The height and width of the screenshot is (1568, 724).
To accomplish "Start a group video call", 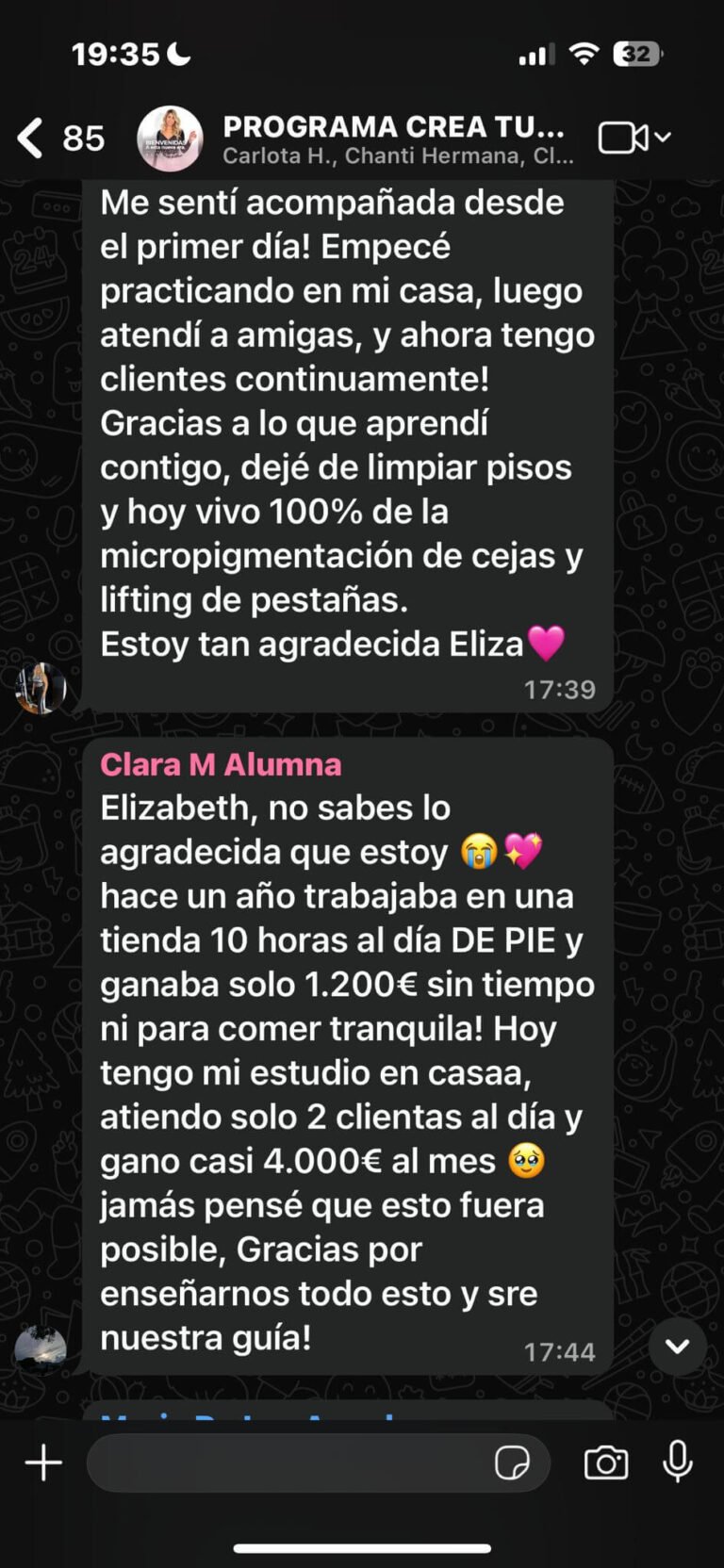I will (x=623, y=138).
